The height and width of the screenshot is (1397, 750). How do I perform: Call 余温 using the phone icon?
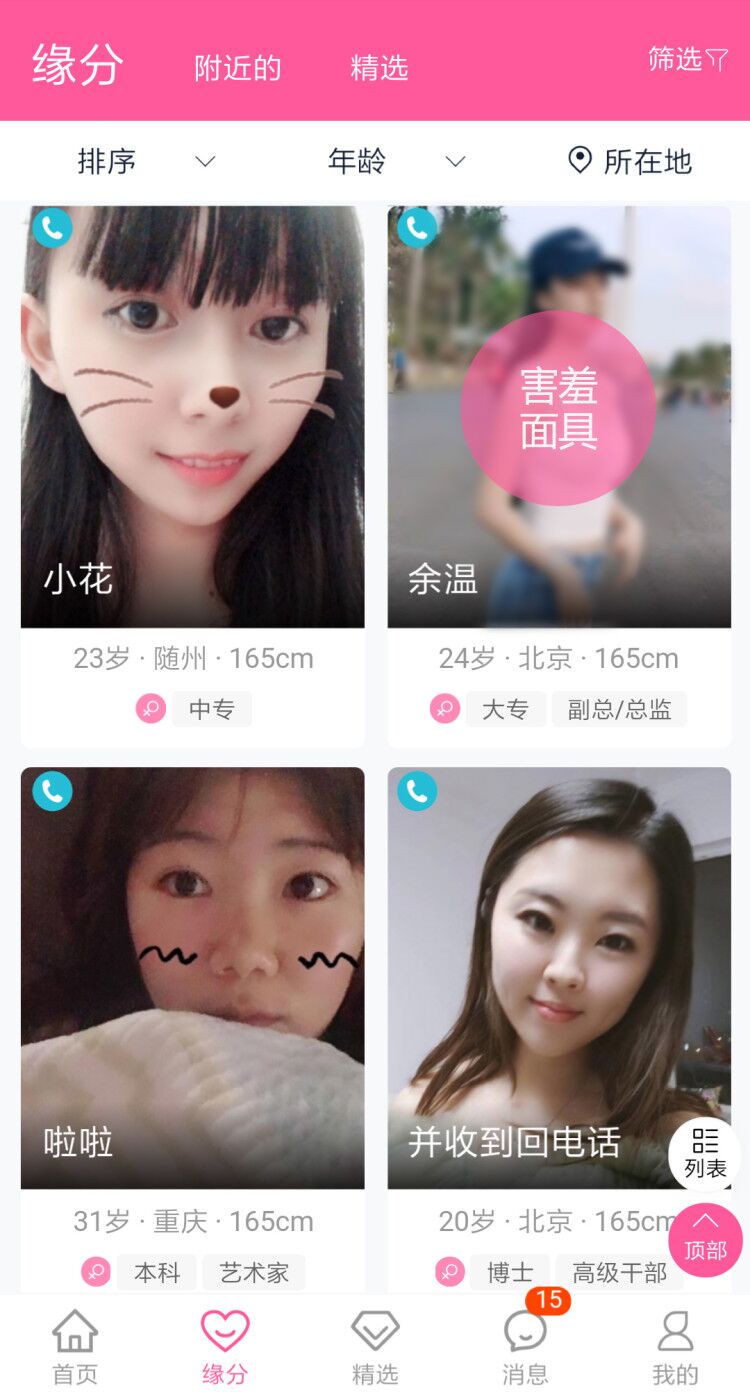[417, 227]
